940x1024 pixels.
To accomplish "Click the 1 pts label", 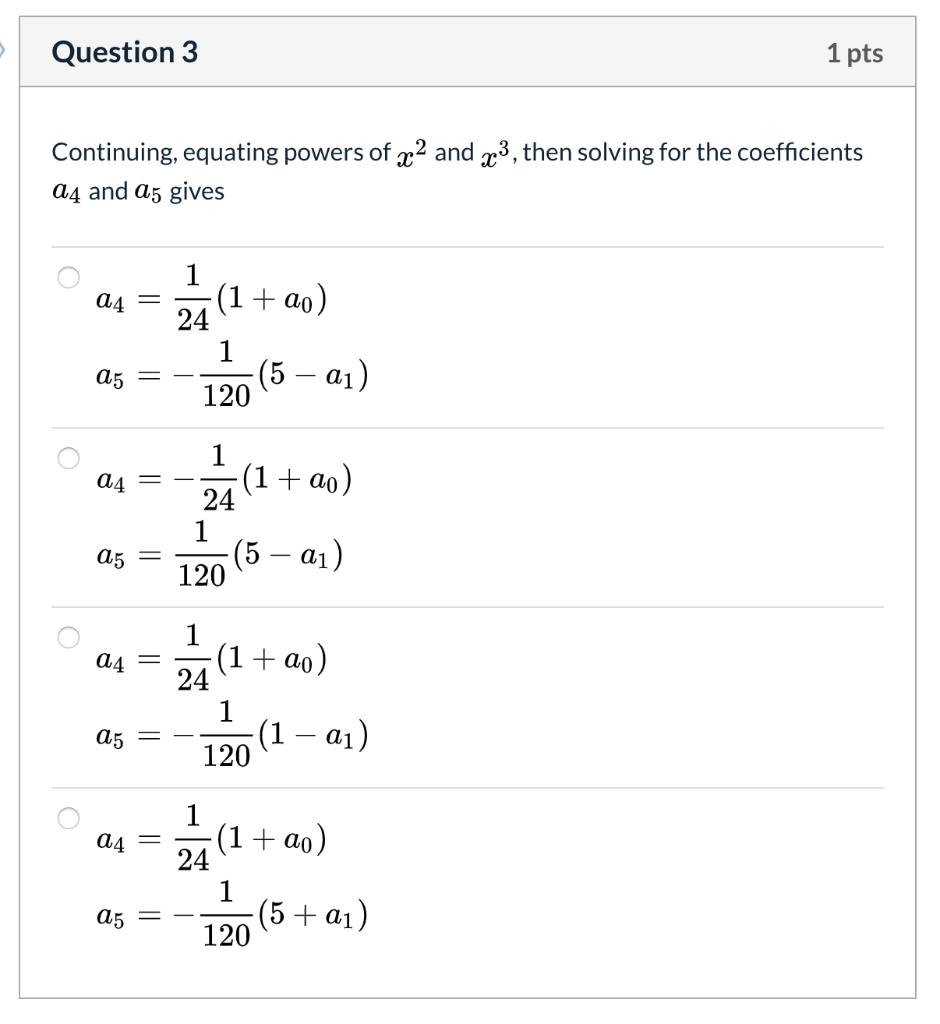I will [x=858, y=53].
